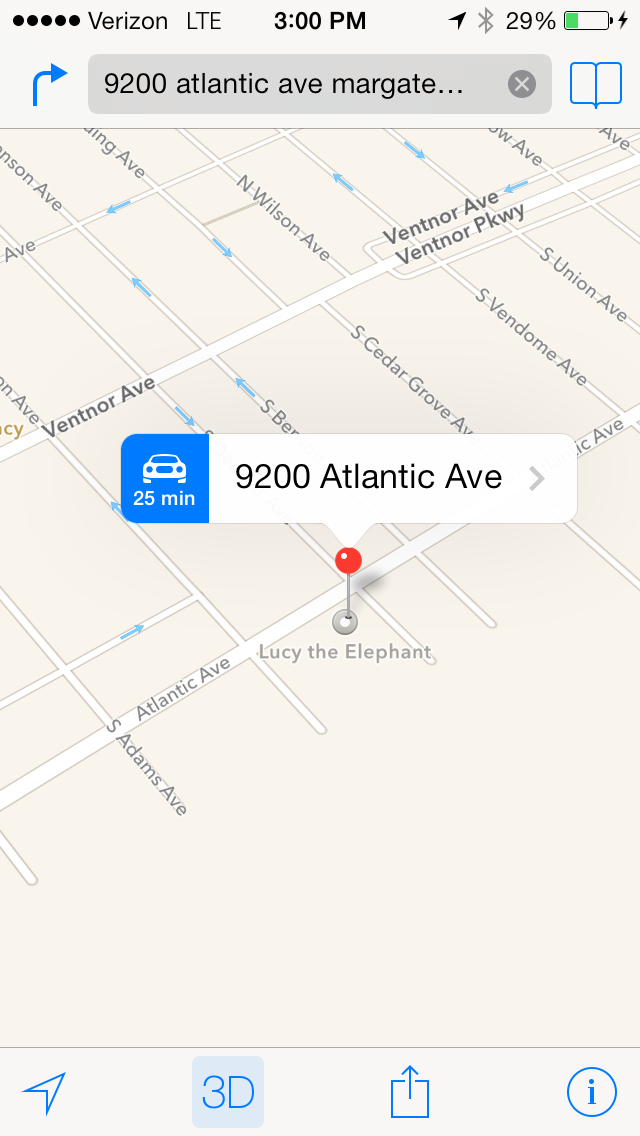
Task: Share this location
Action: 410,1091
